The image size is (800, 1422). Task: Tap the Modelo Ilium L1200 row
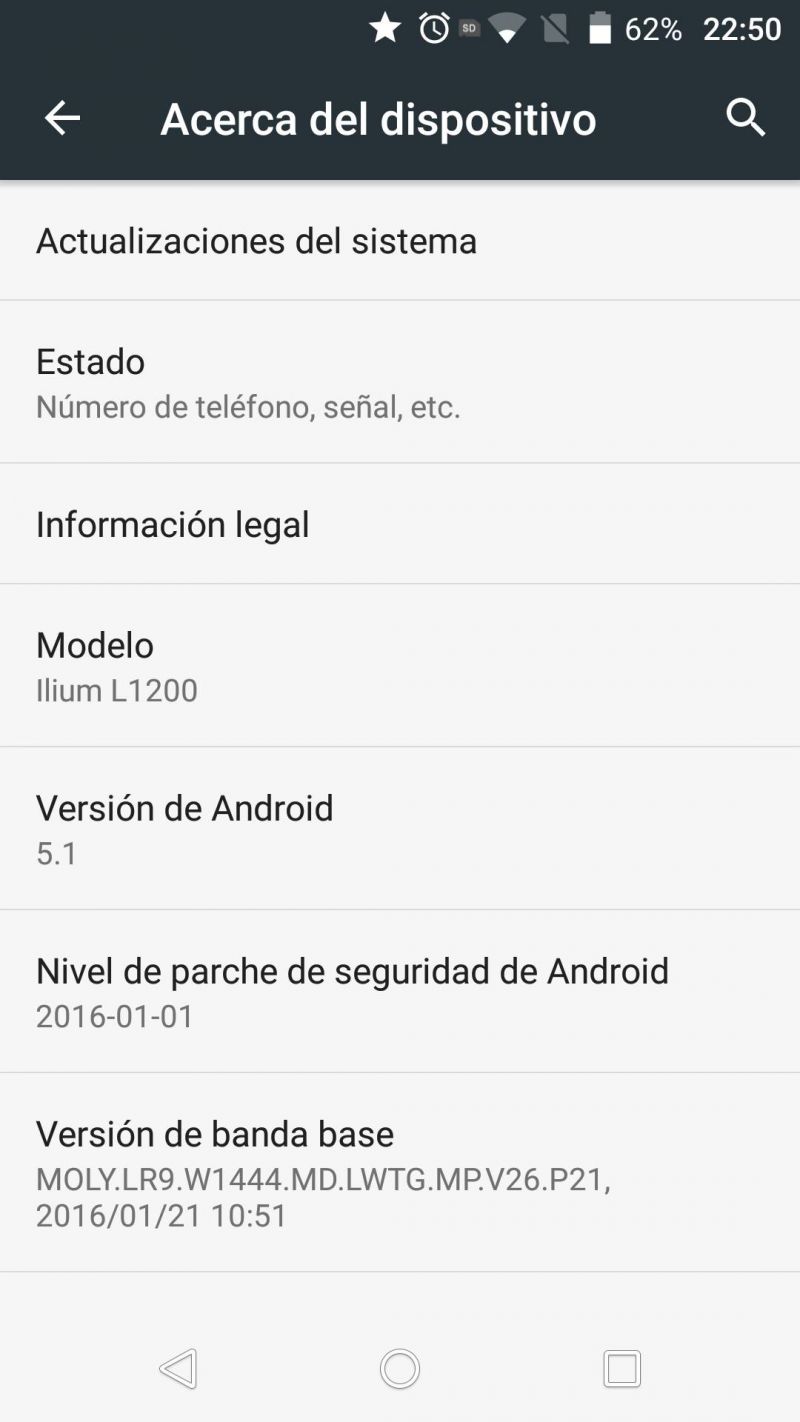[x=400, y=666]
